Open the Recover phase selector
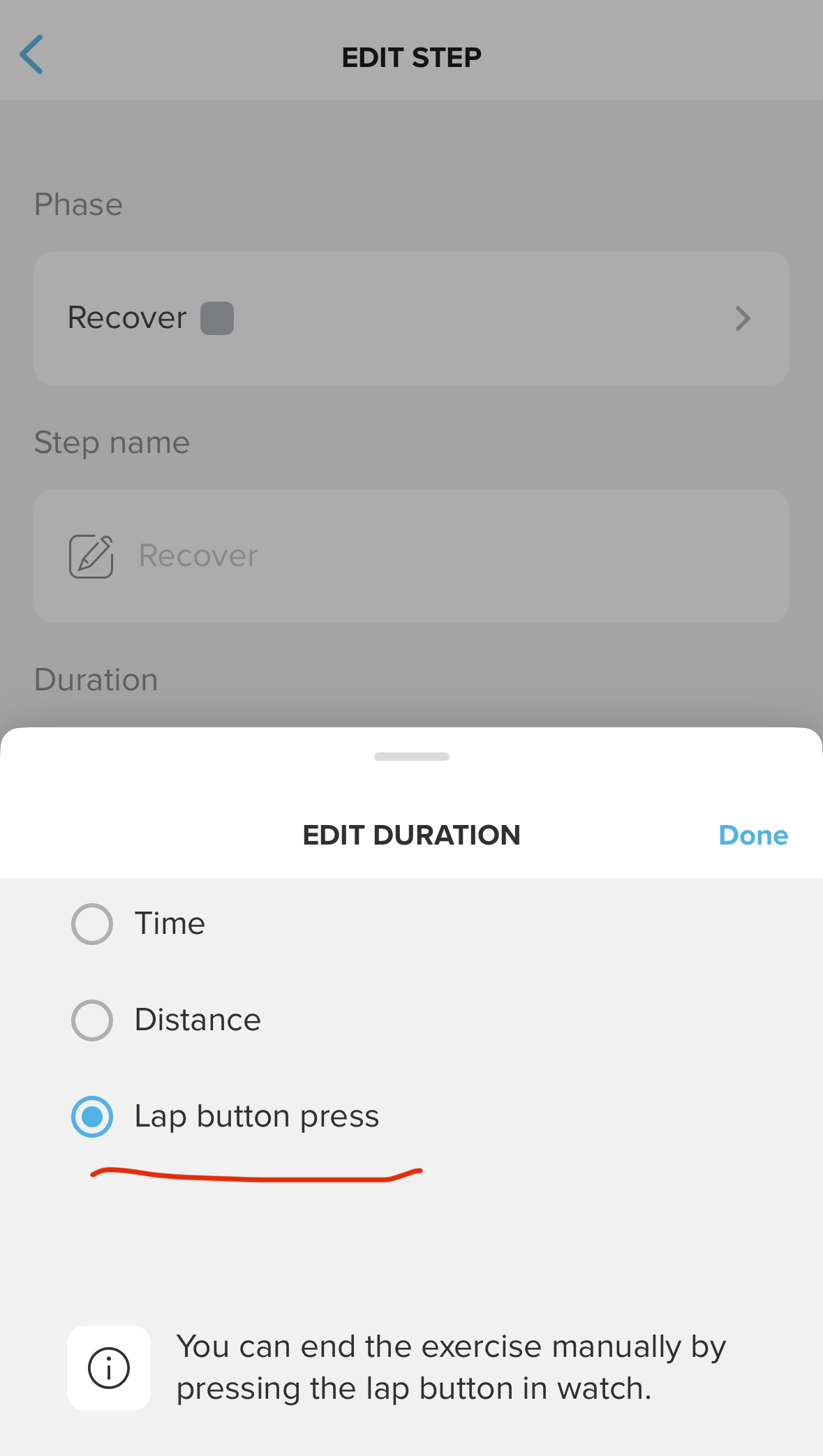Screen dimensions: 823x1456 (411, 318)
